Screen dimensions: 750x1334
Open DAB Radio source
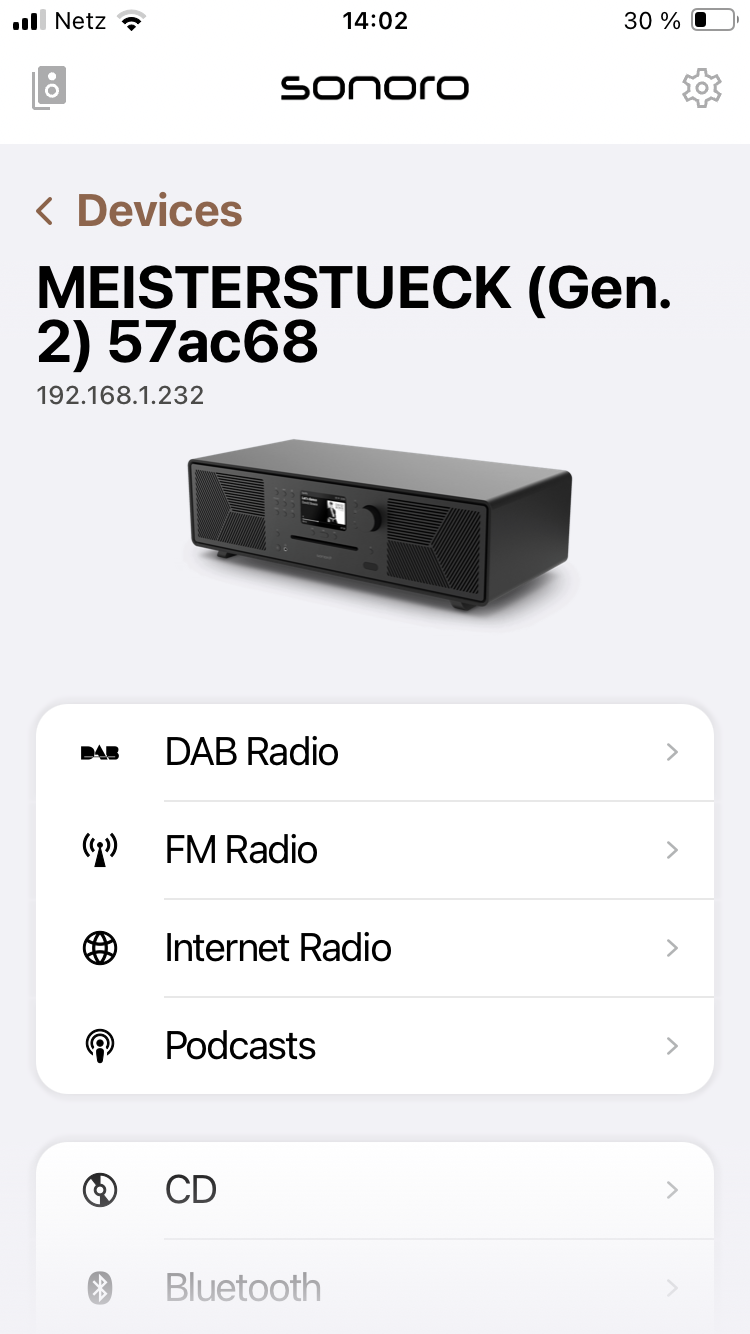tap(375, 752)
